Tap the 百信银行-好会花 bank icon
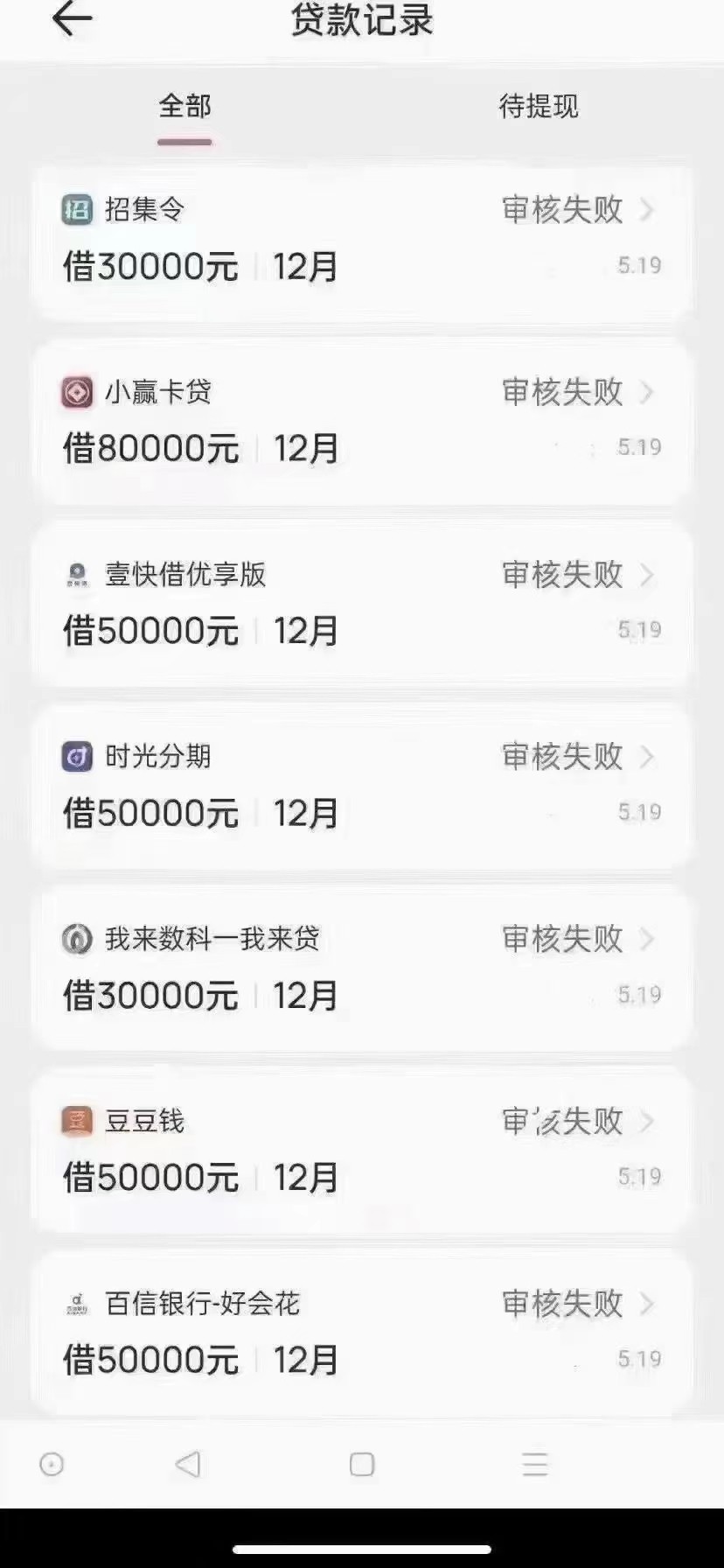 pyautogui.click(x=77, y=1304)
